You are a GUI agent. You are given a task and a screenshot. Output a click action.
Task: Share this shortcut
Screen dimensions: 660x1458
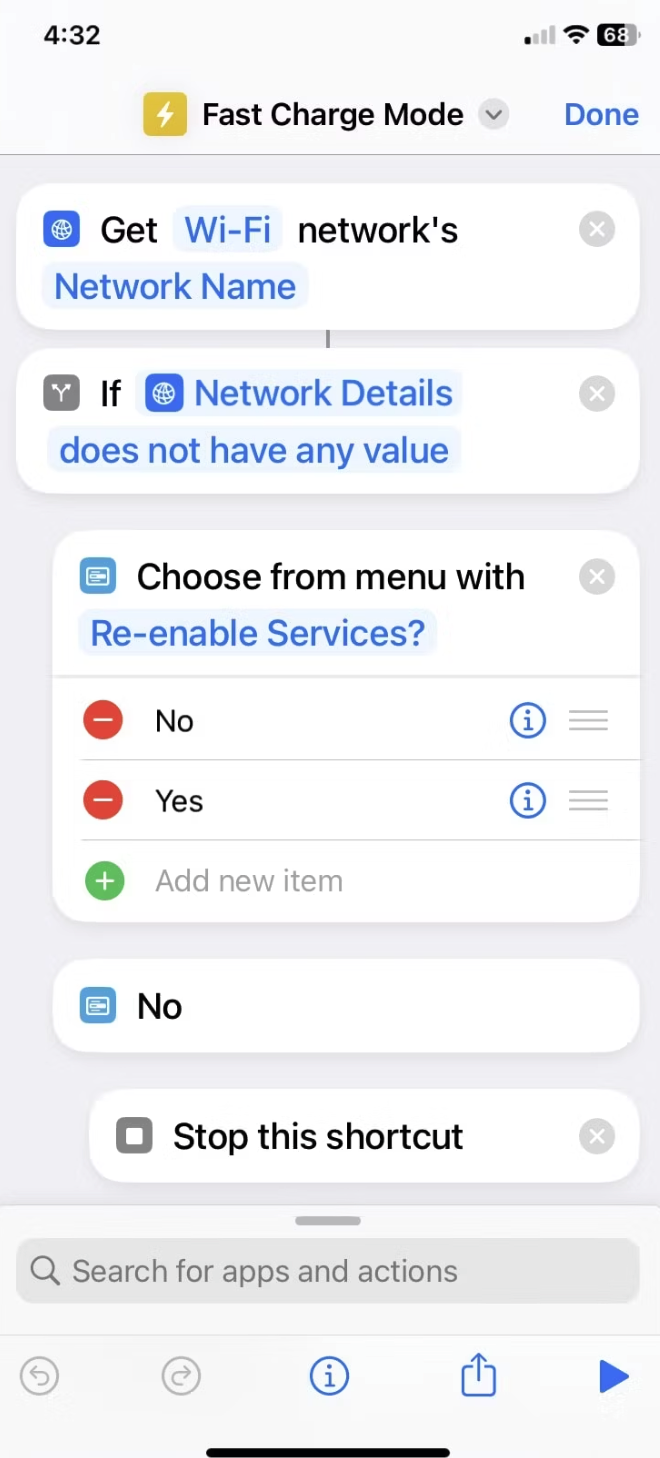tap(478, 1375)
